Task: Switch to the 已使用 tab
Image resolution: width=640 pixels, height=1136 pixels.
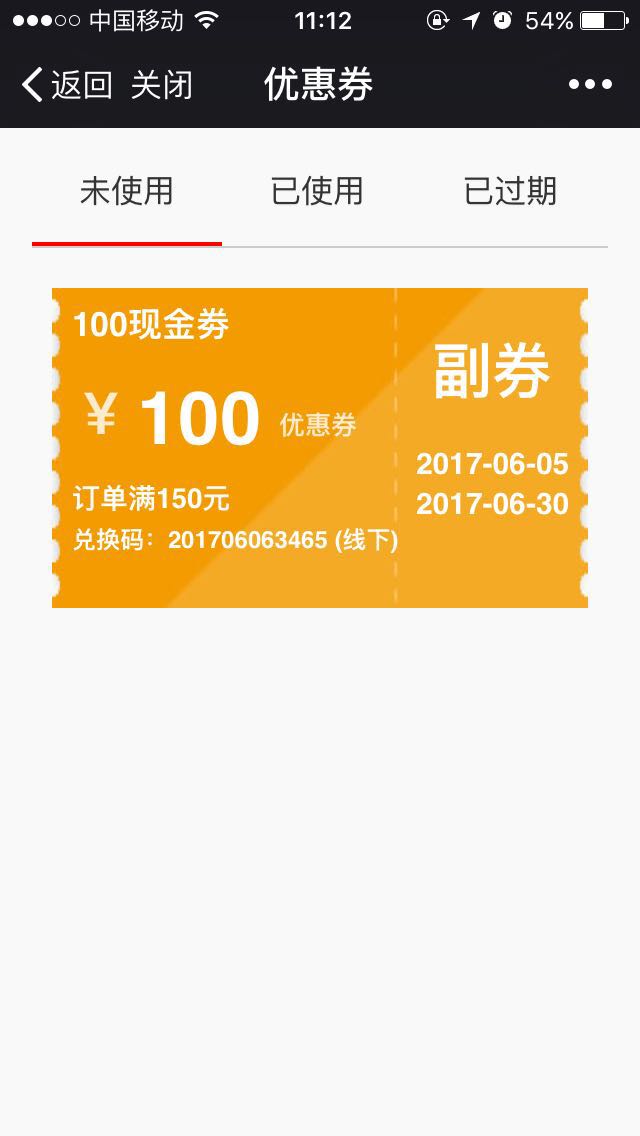Action: tap(317, 191)
